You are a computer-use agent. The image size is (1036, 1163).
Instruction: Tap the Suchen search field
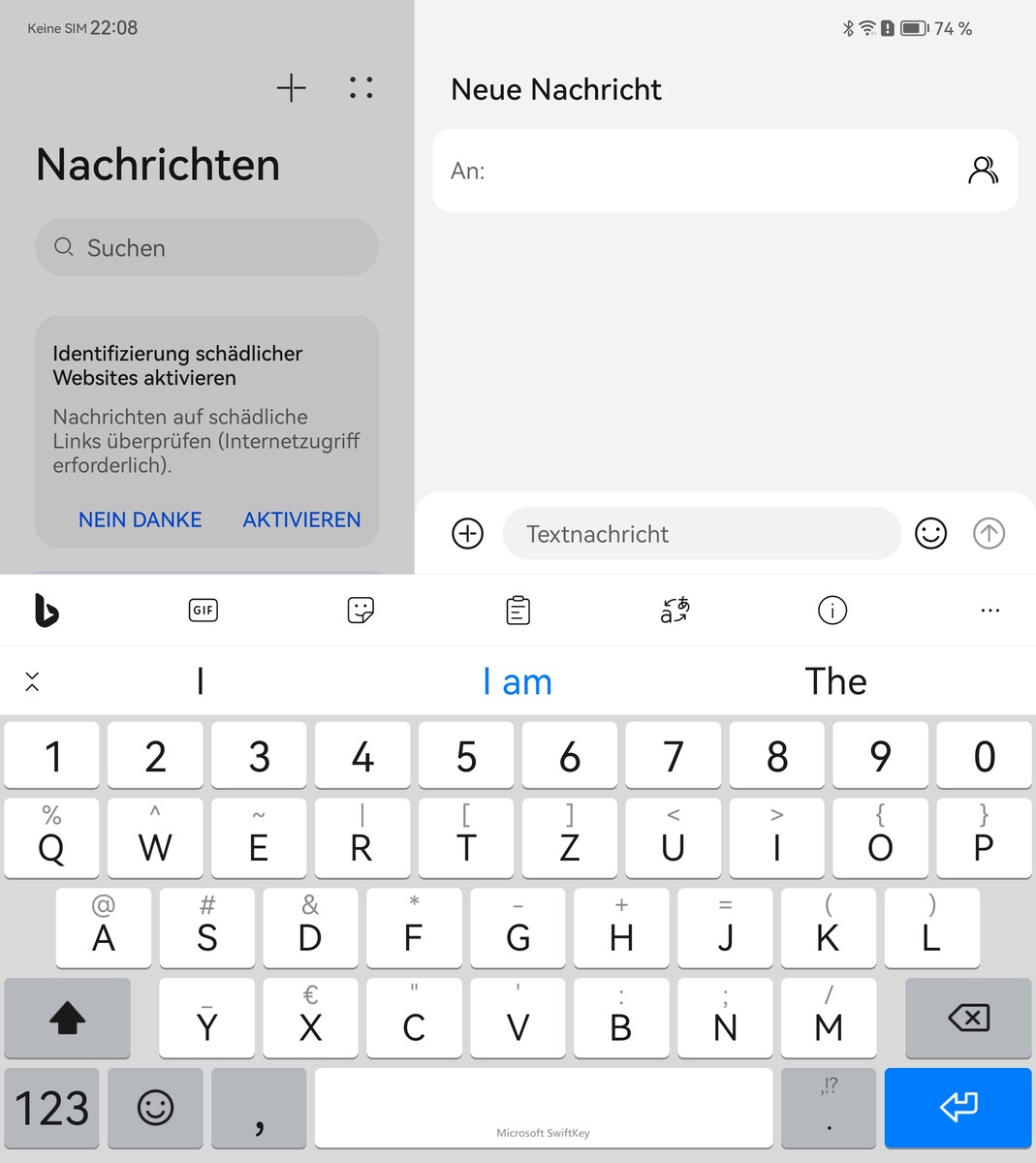pos(207,248)
